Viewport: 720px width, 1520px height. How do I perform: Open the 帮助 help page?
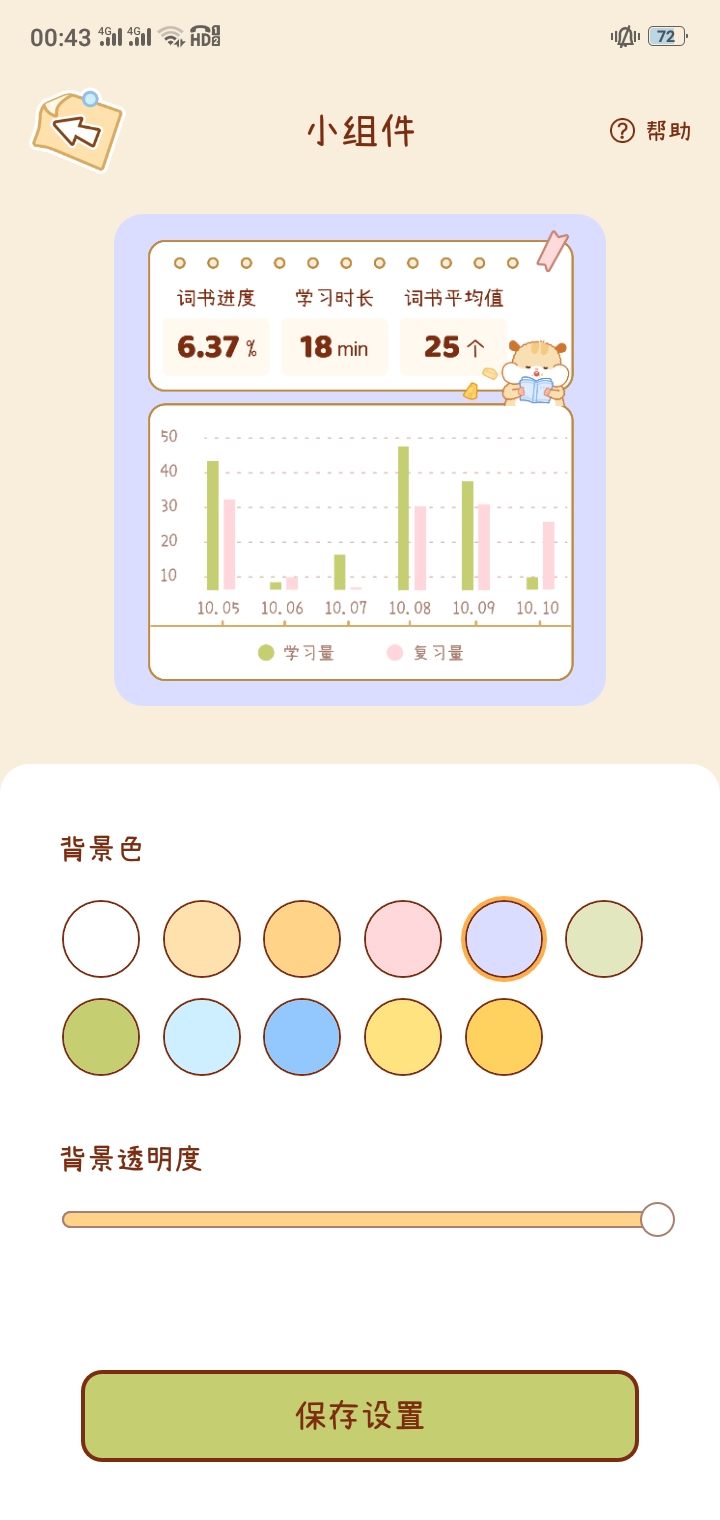650,131
